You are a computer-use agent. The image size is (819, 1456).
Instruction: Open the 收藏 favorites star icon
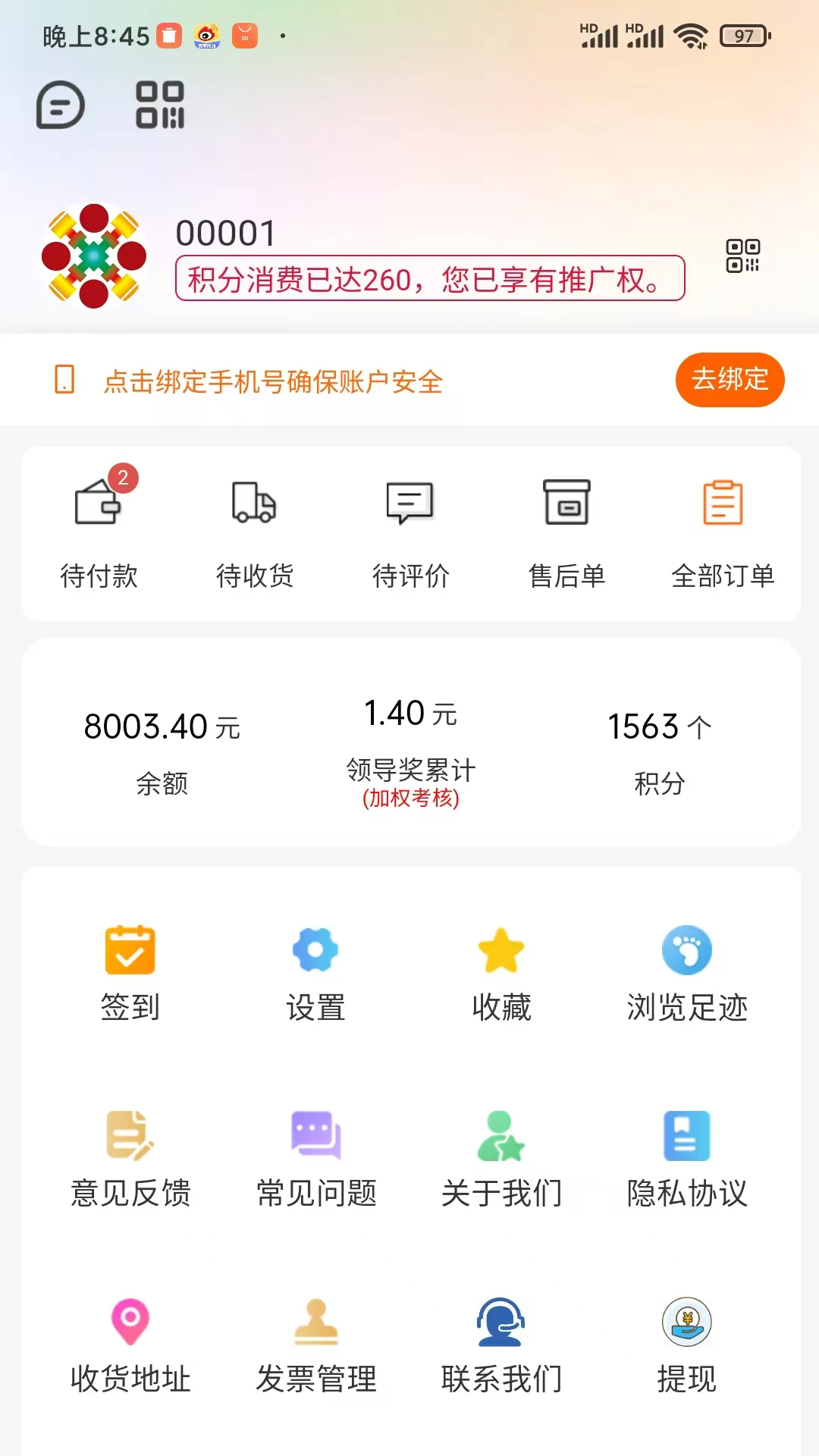click(501, 950)
